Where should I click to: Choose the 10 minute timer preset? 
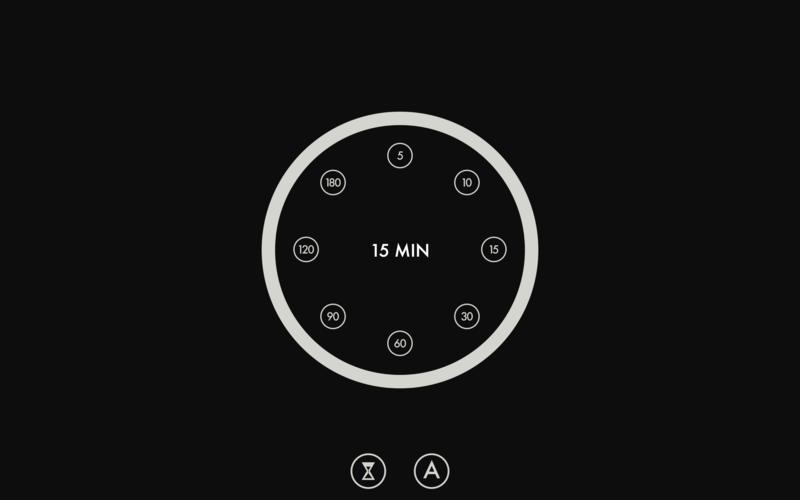467,183
